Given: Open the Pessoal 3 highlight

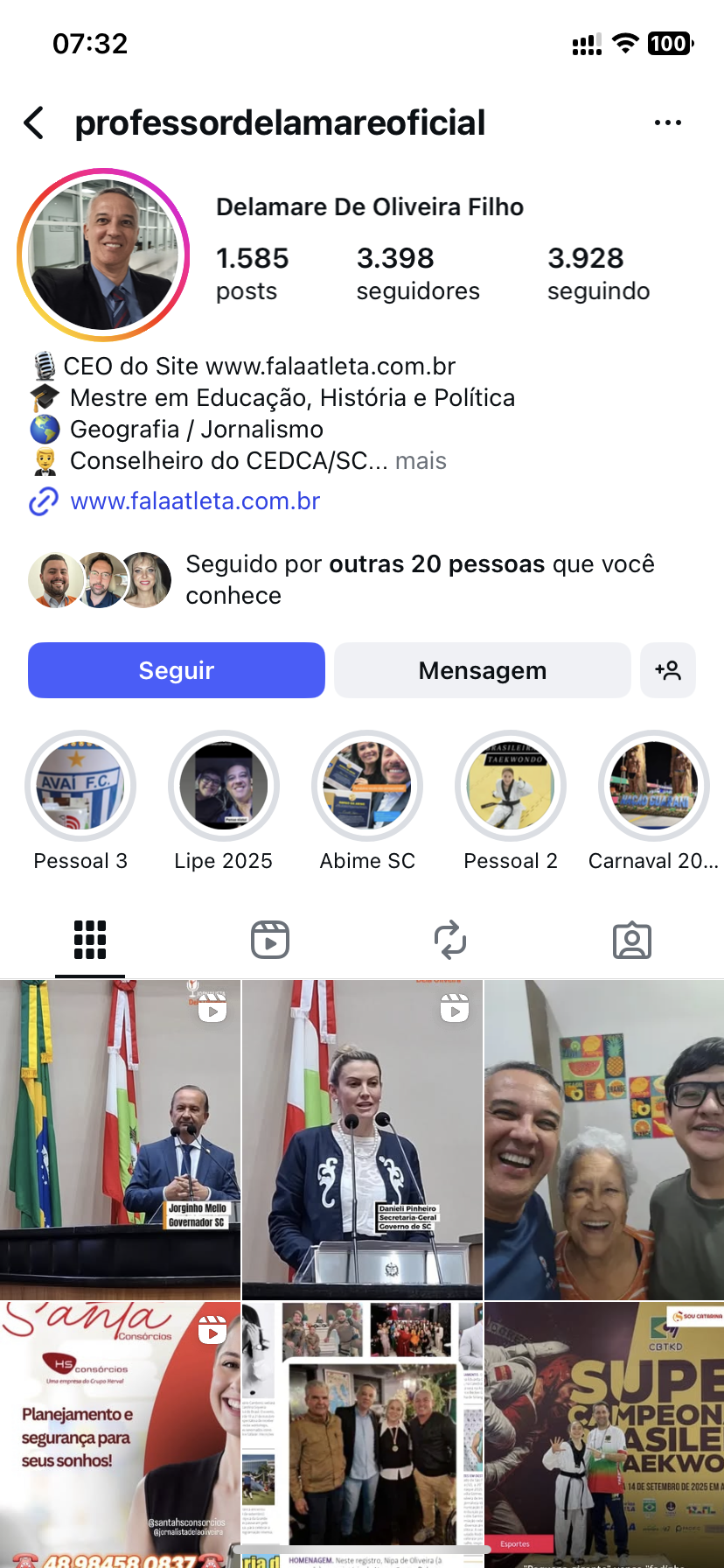Looking at the screenshot, I should 80,786.
